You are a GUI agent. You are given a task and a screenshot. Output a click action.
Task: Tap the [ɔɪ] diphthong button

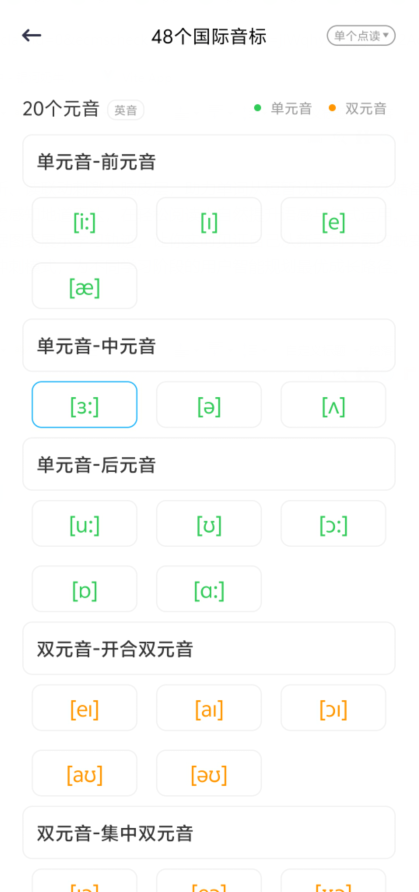(333, 708)
